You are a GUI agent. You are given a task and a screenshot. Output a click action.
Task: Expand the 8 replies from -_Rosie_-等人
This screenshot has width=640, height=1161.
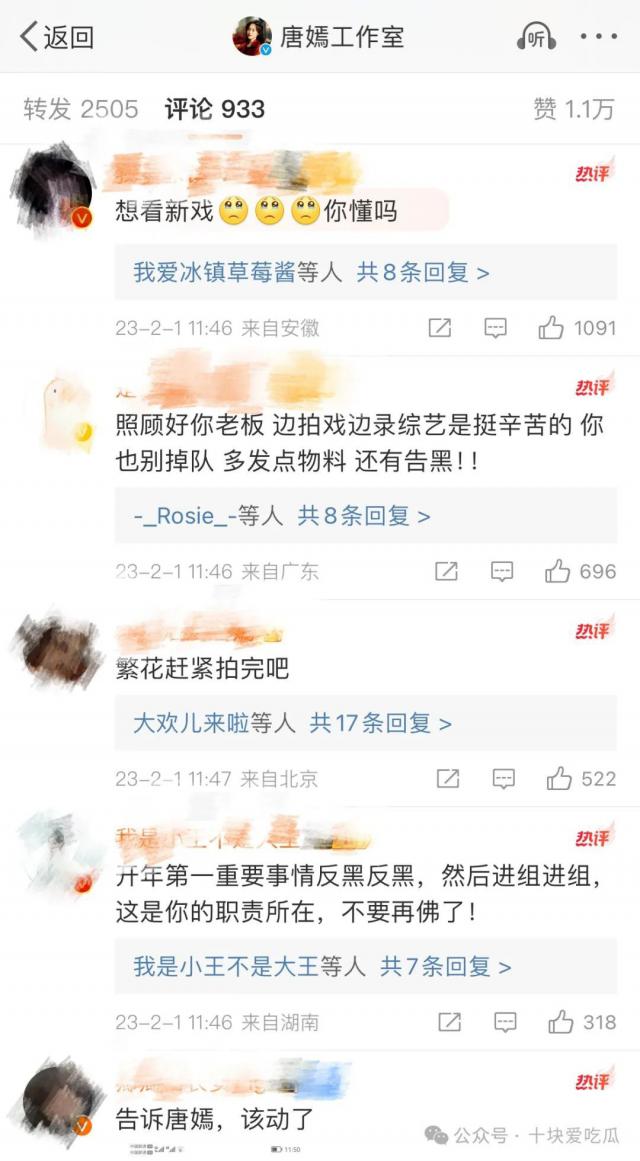point(282,516)
